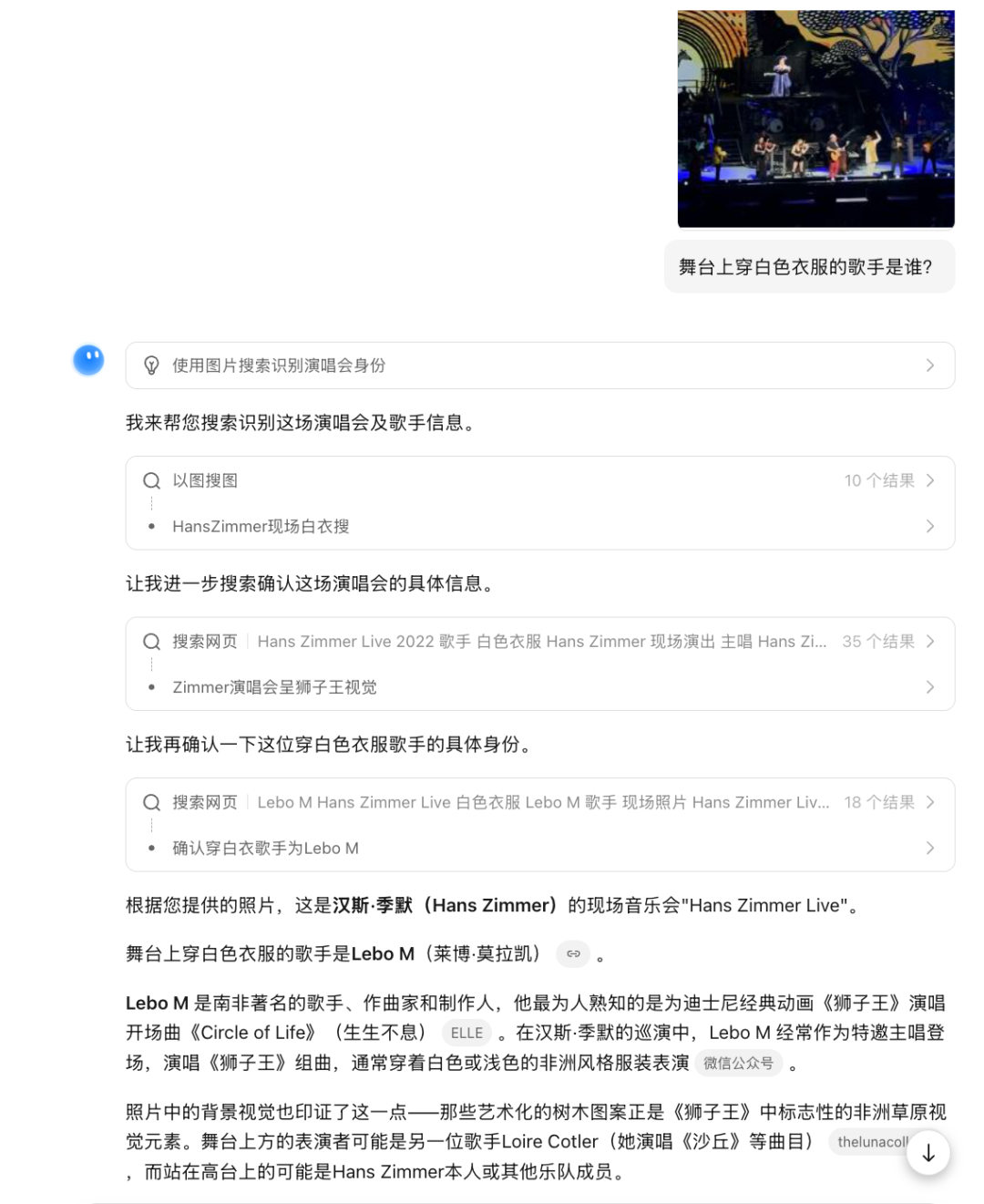This screenshot has height=1204, width=984.
Task: Expand the Zimmer演唱会呈狮子王视觉 result row
Action: (930, 687)
